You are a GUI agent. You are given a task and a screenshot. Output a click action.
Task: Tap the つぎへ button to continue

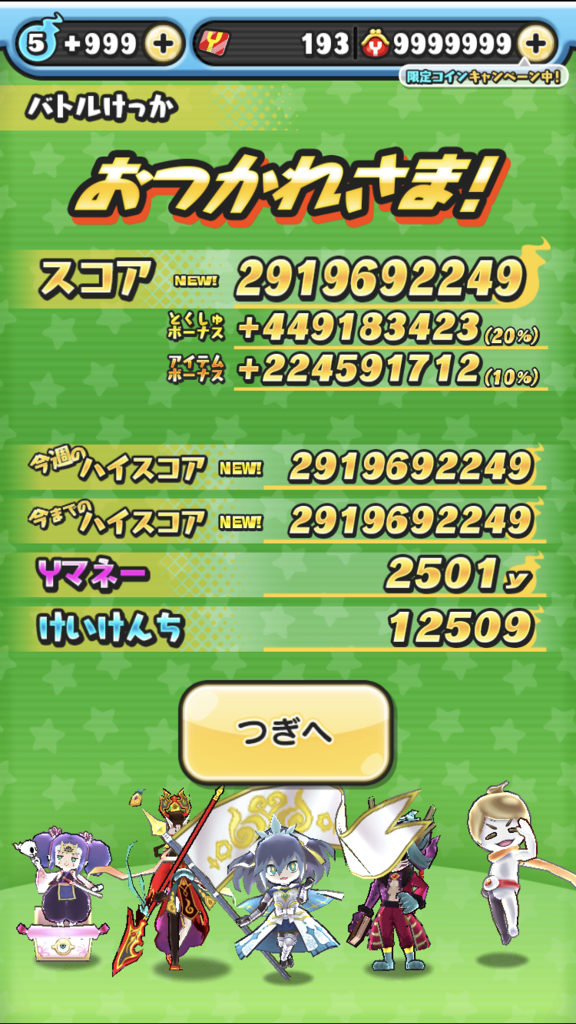286,732
